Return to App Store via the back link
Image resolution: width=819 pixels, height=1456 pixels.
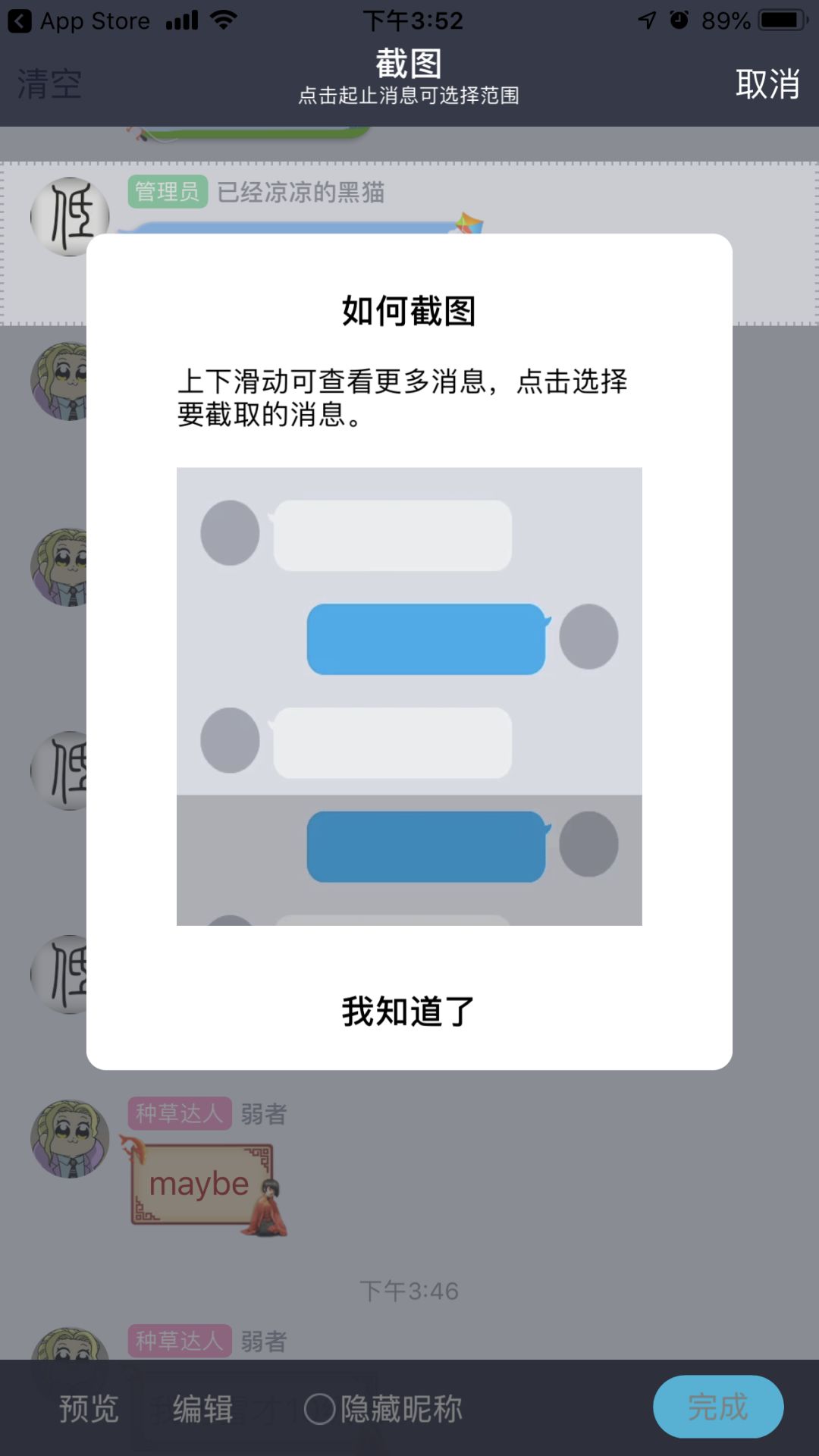click(80, 20)
